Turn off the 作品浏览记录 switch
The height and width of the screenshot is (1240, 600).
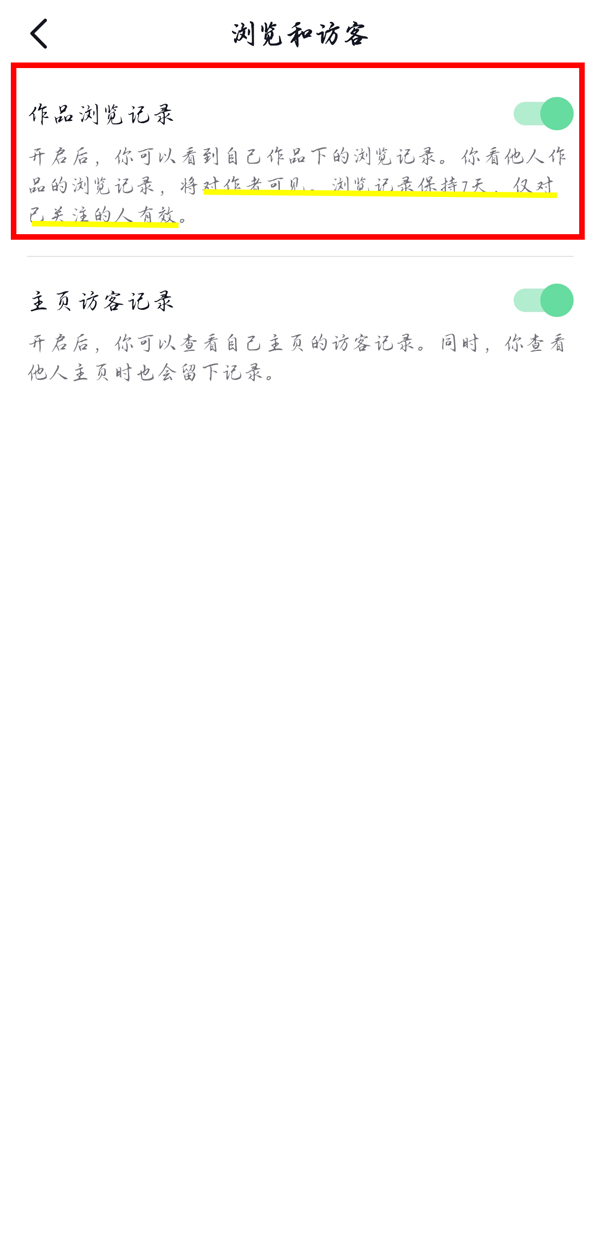pyautogui.click(x=544, y=114)
